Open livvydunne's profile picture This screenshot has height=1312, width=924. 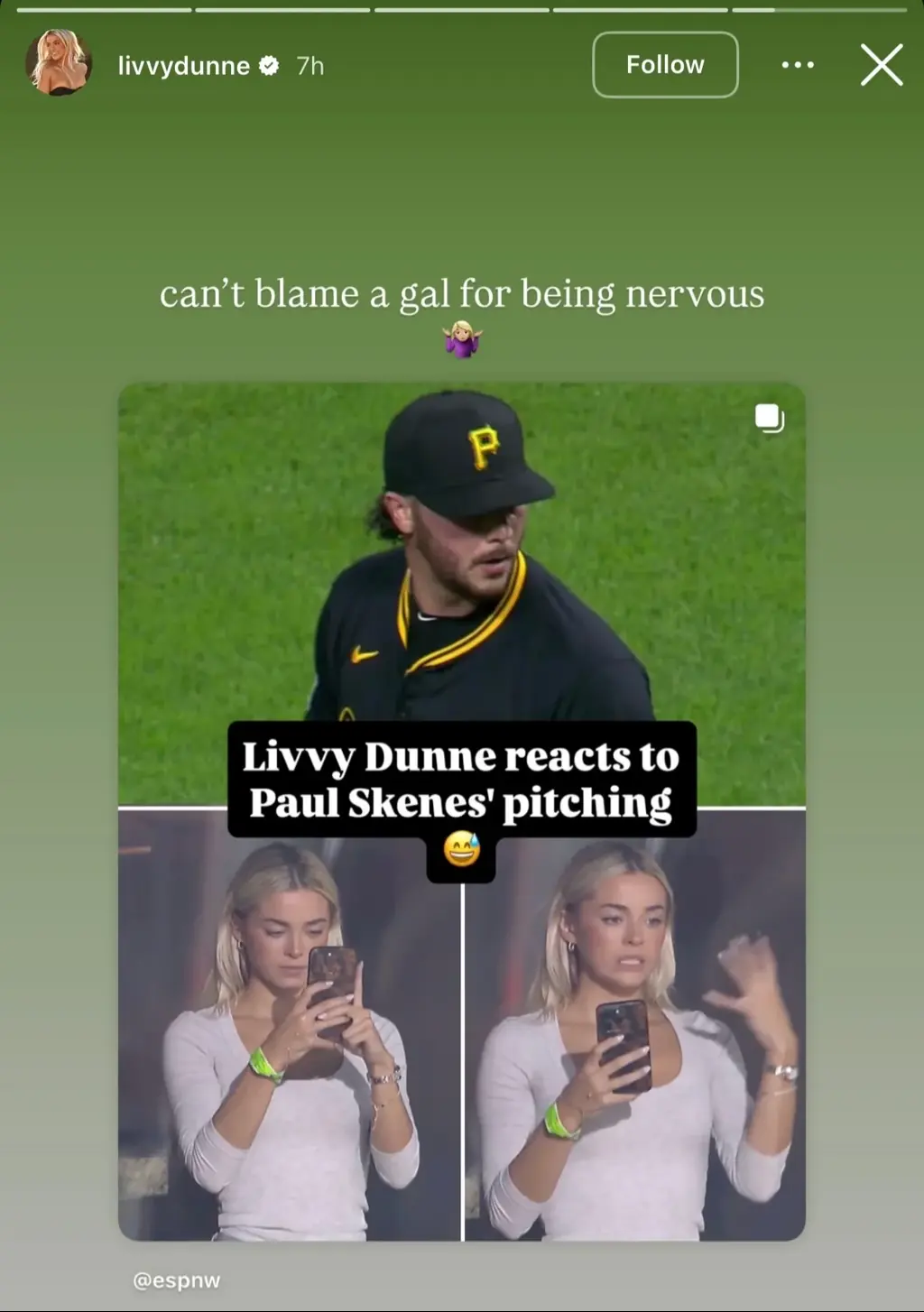coord(60,64)
